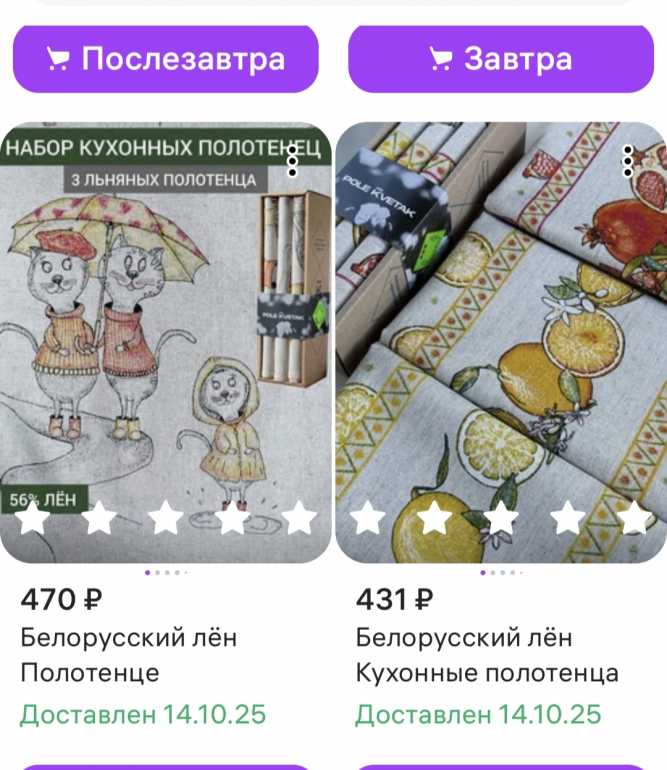Rate Кухонные полотенца with five stars
Screen dimensions: 667x770
point(634,518)
